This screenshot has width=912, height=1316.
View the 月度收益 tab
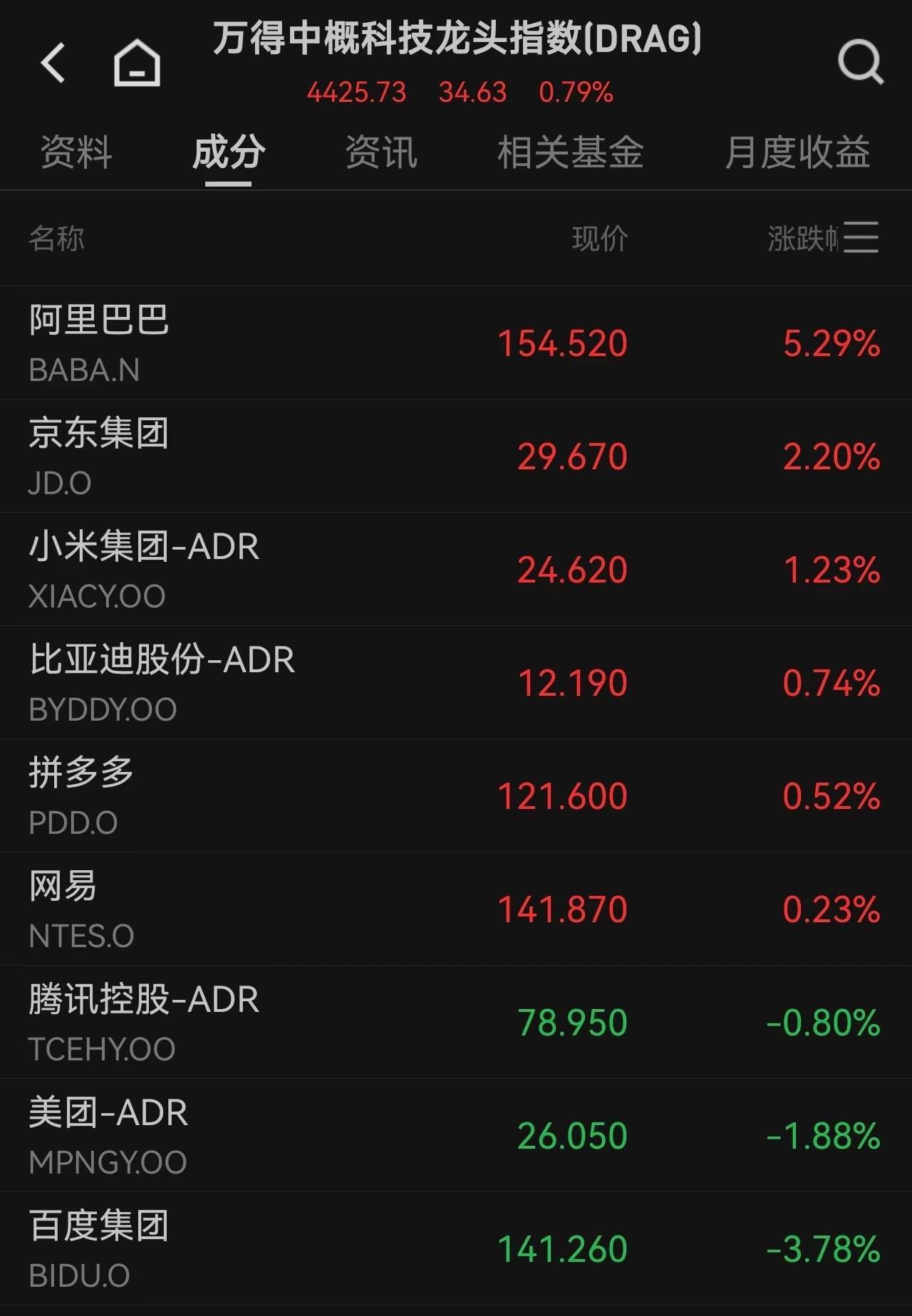(x=797, y=152)
